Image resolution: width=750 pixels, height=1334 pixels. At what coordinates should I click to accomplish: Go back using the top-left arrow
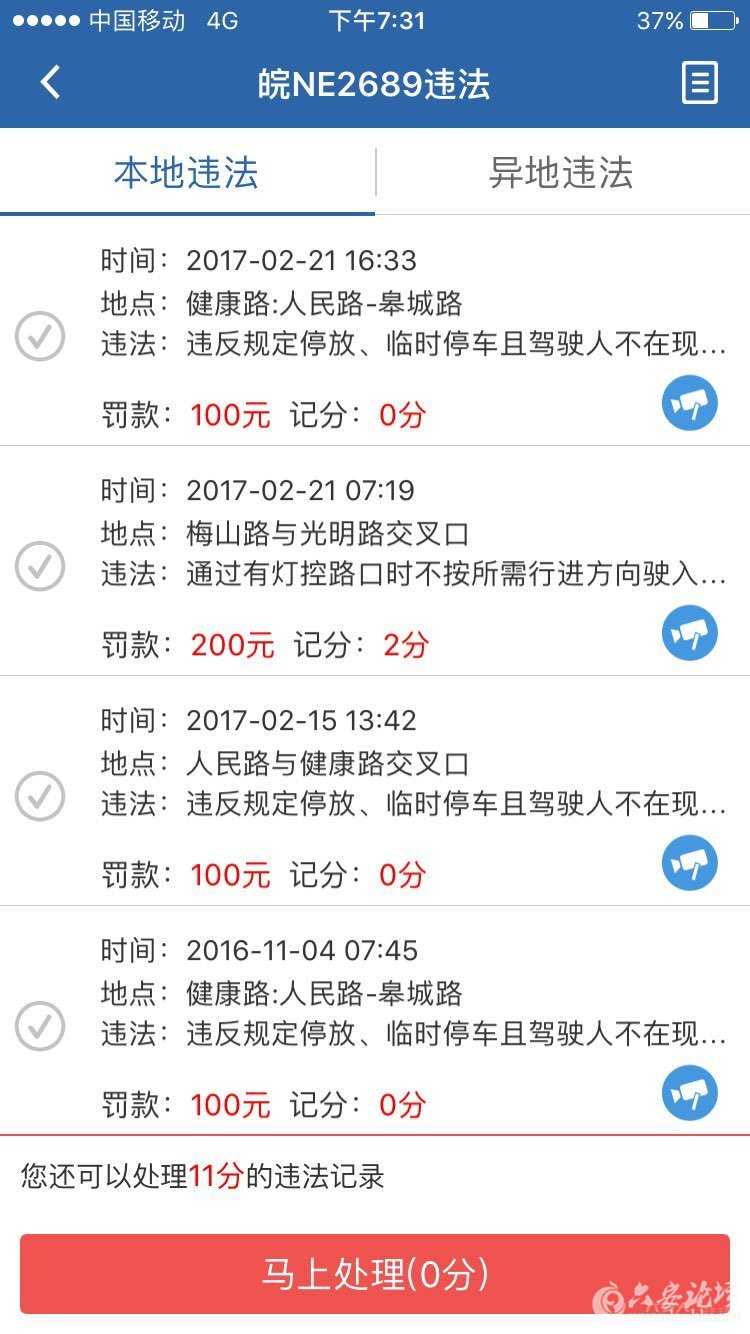(x=50, y=83)
